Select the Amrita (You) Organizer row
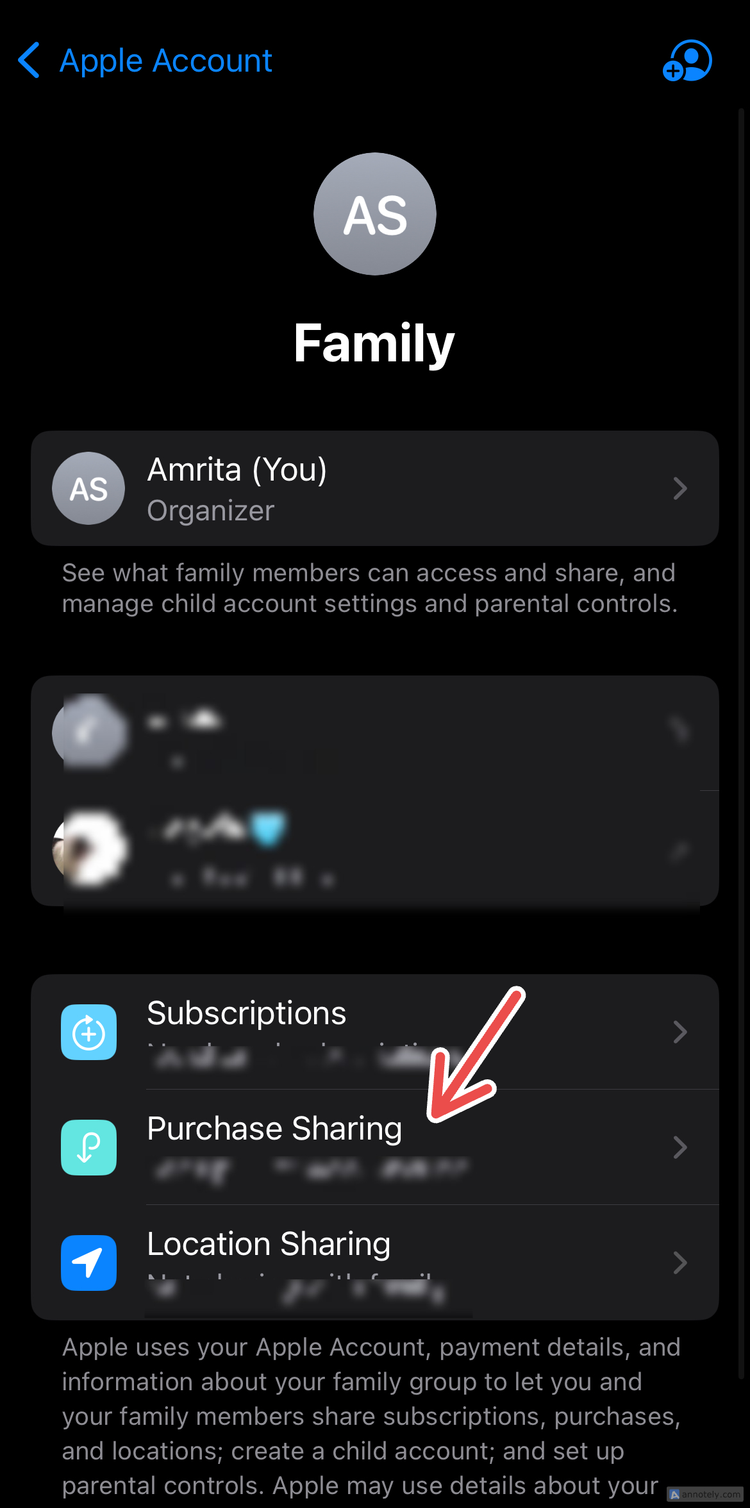This screenshot has height=1508, width=750. tap(375, 489)
